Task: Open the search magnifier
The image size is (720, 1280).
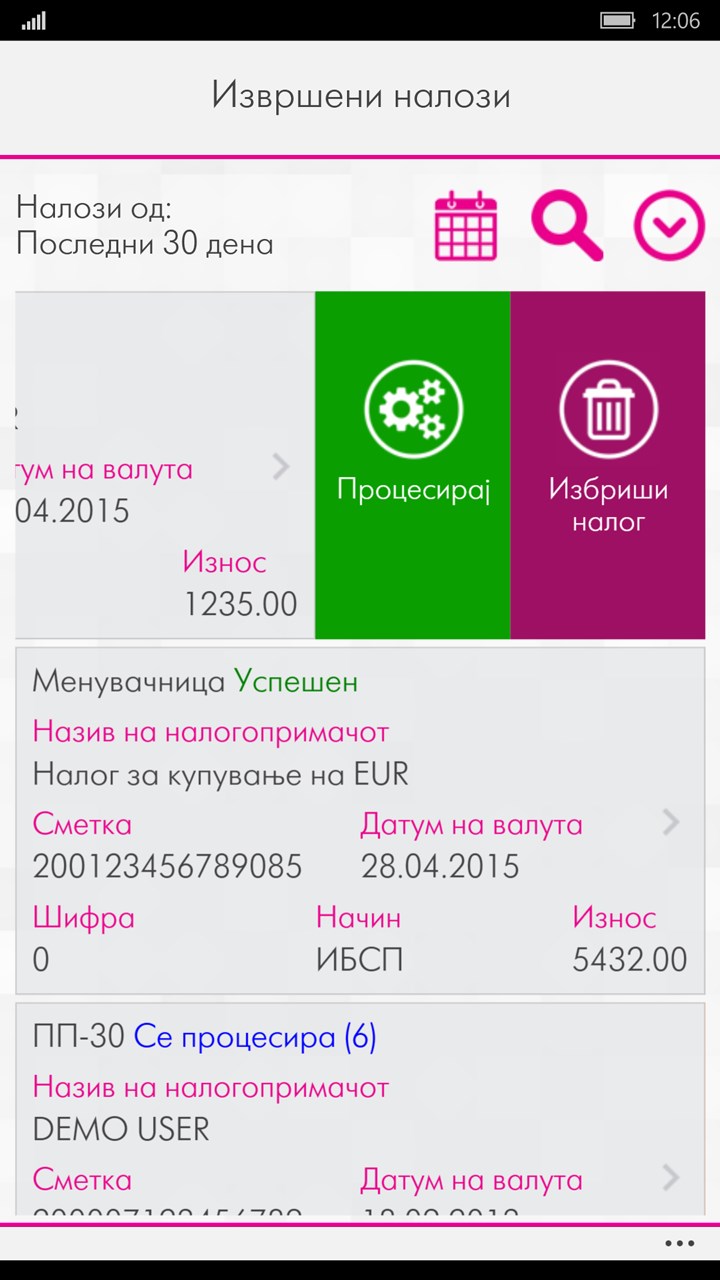Action: click(x=567, y=226)
